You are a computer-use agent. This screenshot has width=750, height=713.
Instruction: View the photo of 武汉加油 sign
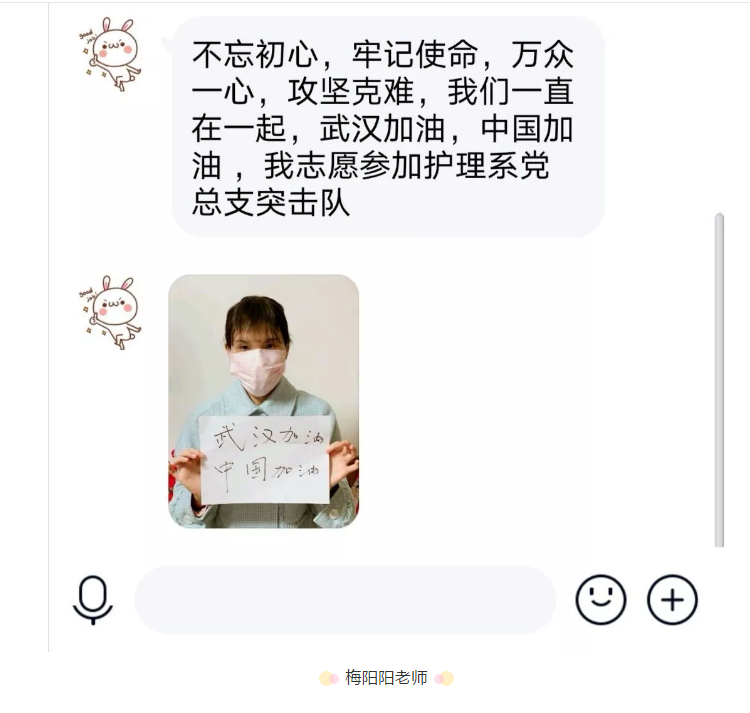pos(264,401)
